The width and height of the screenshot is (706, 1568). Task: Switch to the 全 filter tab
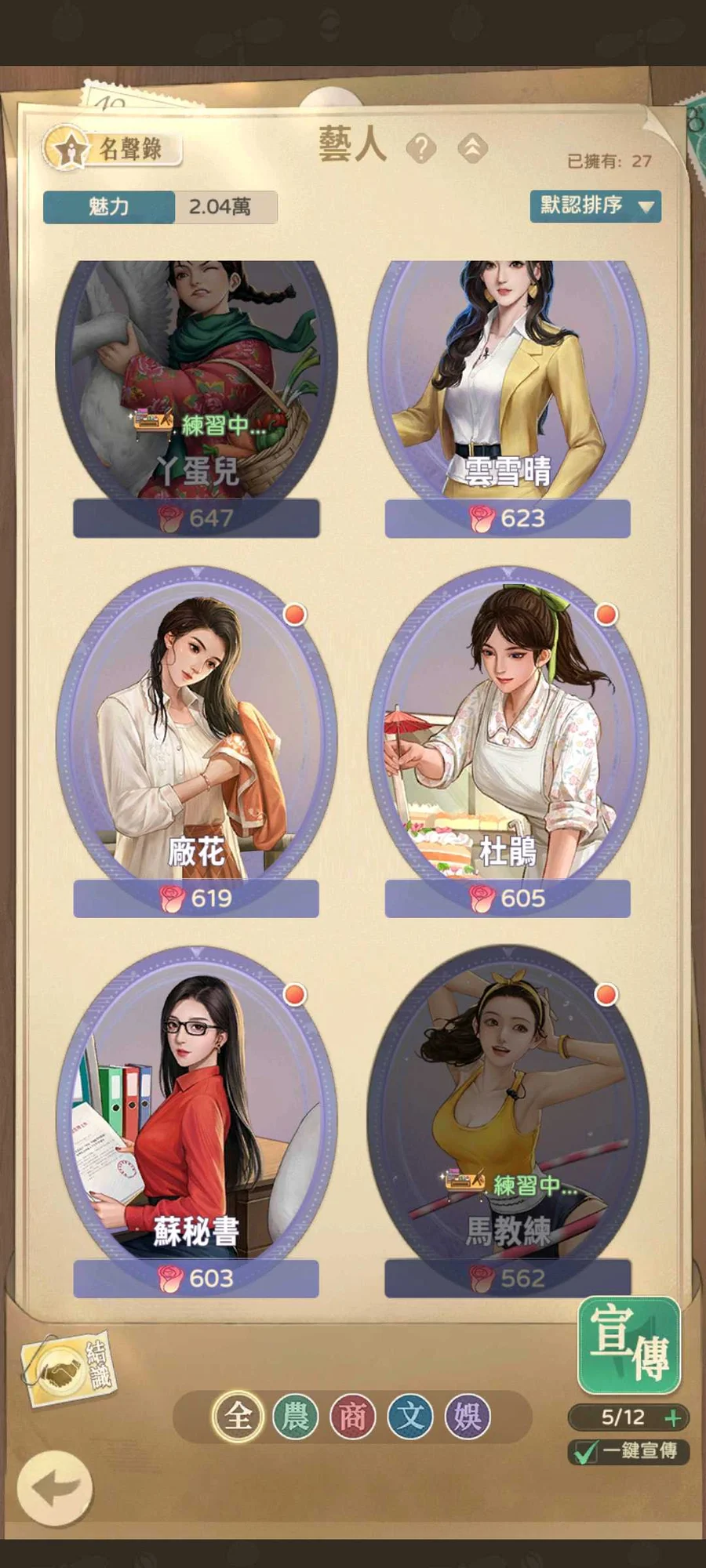click(238, 1417)
